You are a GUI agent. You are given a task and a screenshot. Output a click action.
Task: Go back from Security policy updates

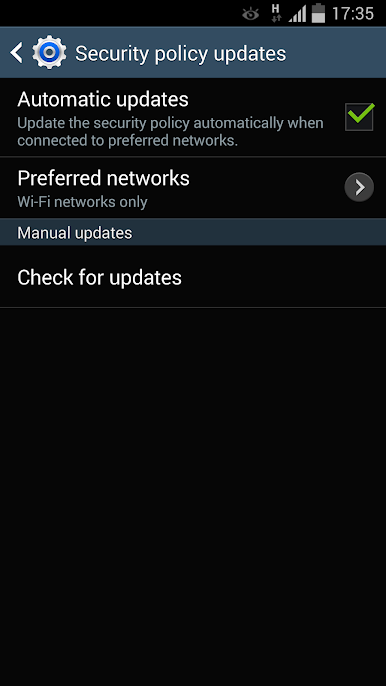(x=17, y=53)
